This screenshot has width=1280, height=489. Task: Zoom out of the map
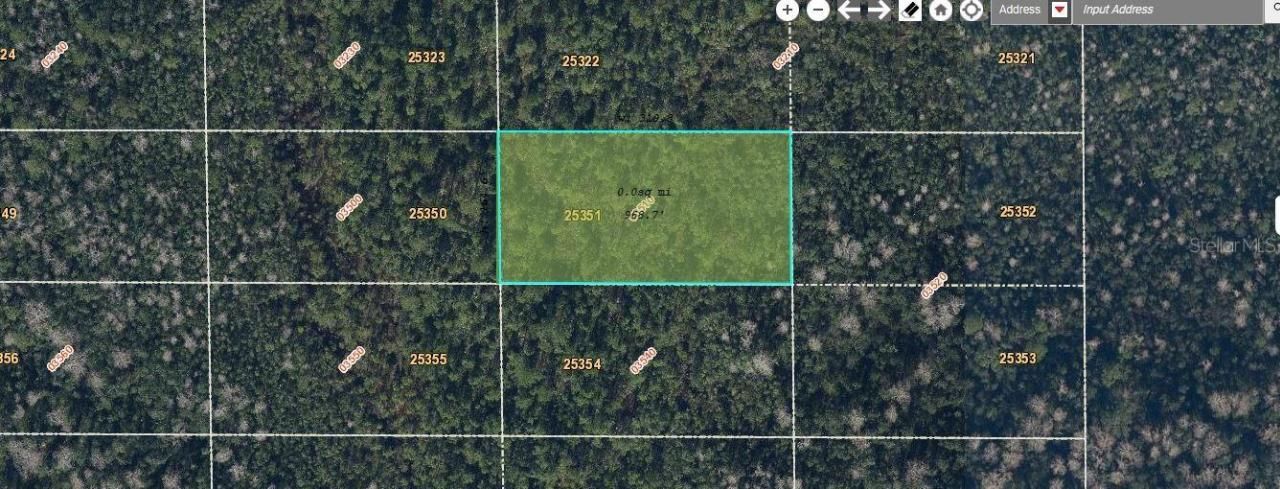(x=818, y=10)
